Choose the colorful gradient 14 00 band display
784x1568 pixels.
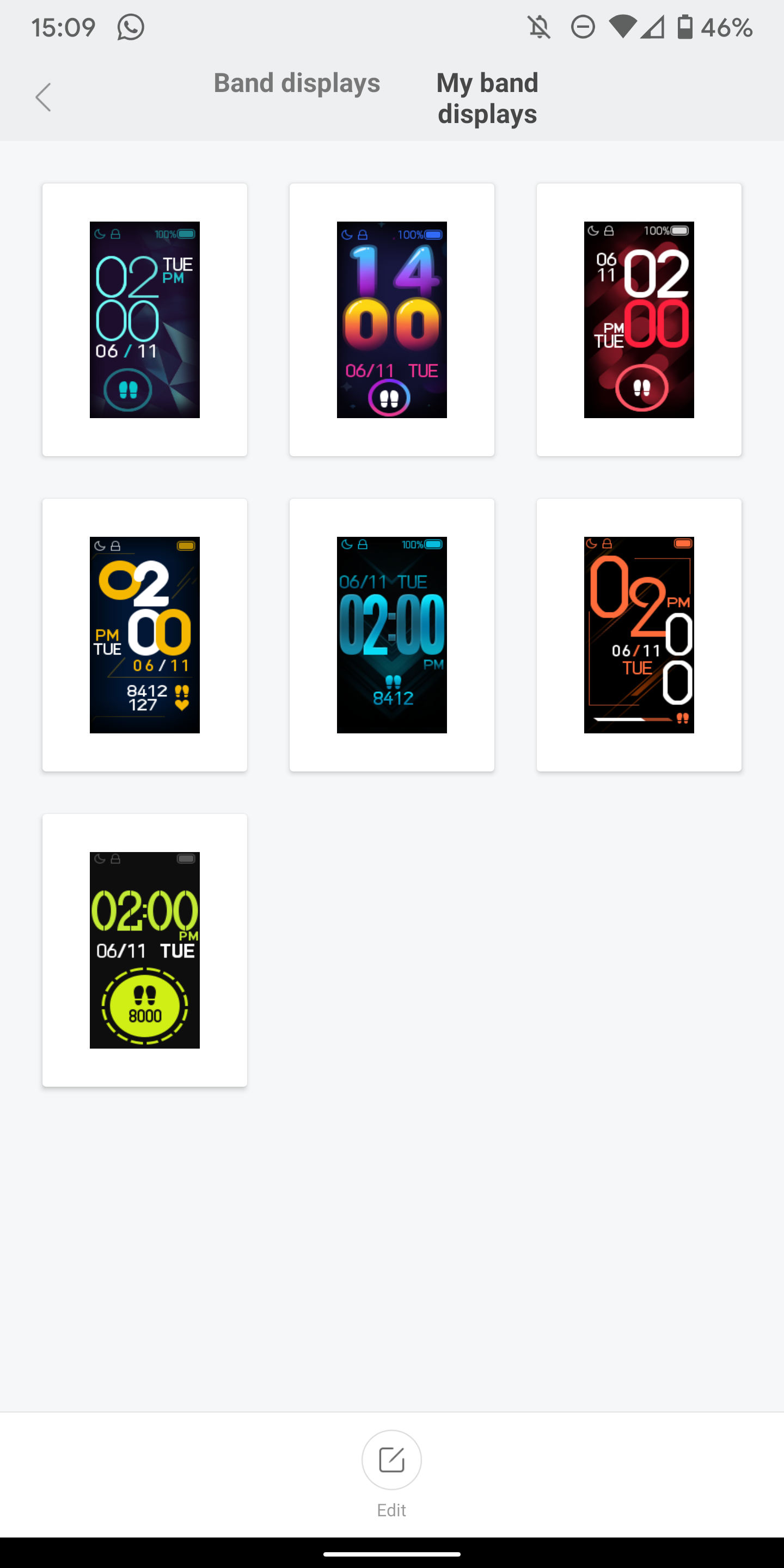coord(391,320)
